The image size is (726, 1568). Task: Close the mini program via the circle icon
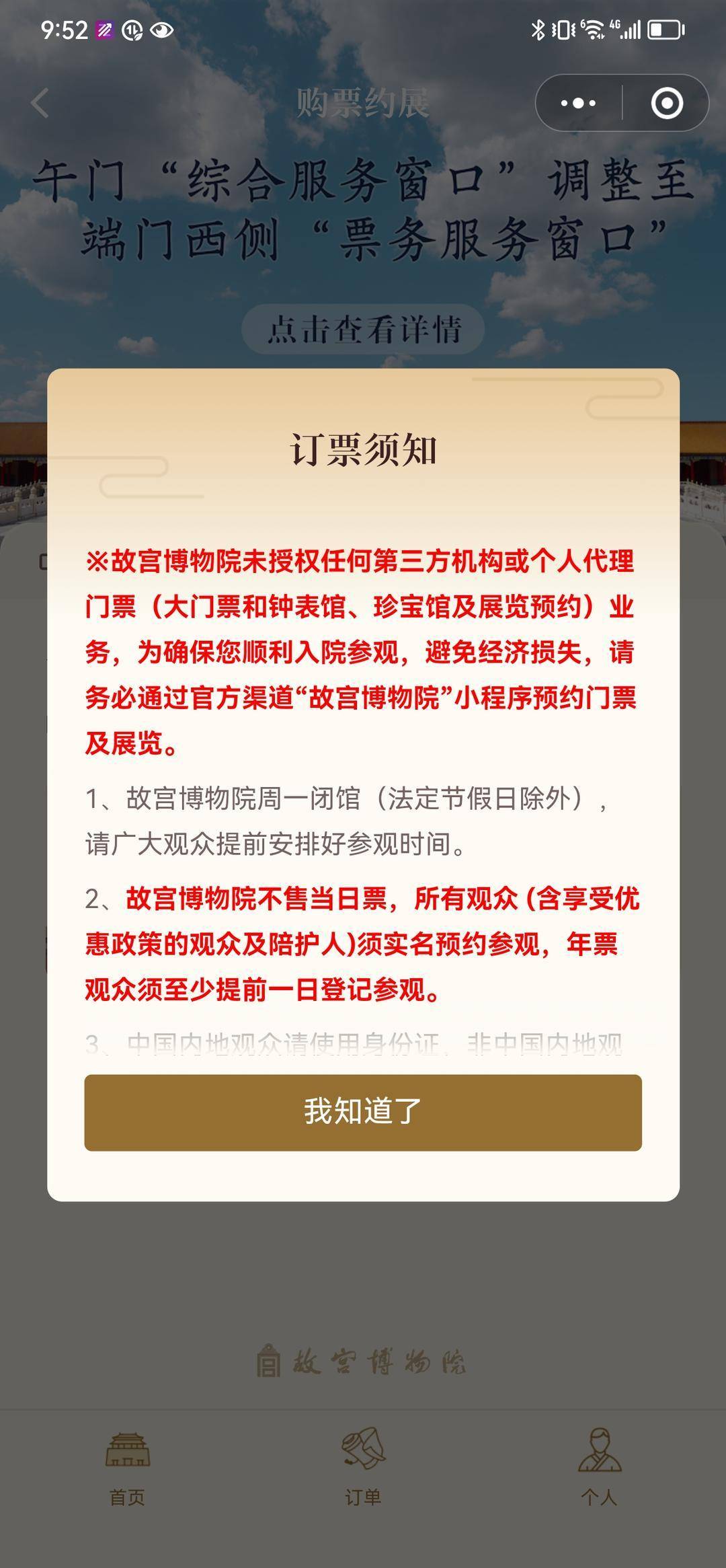(x=666, y=103)
